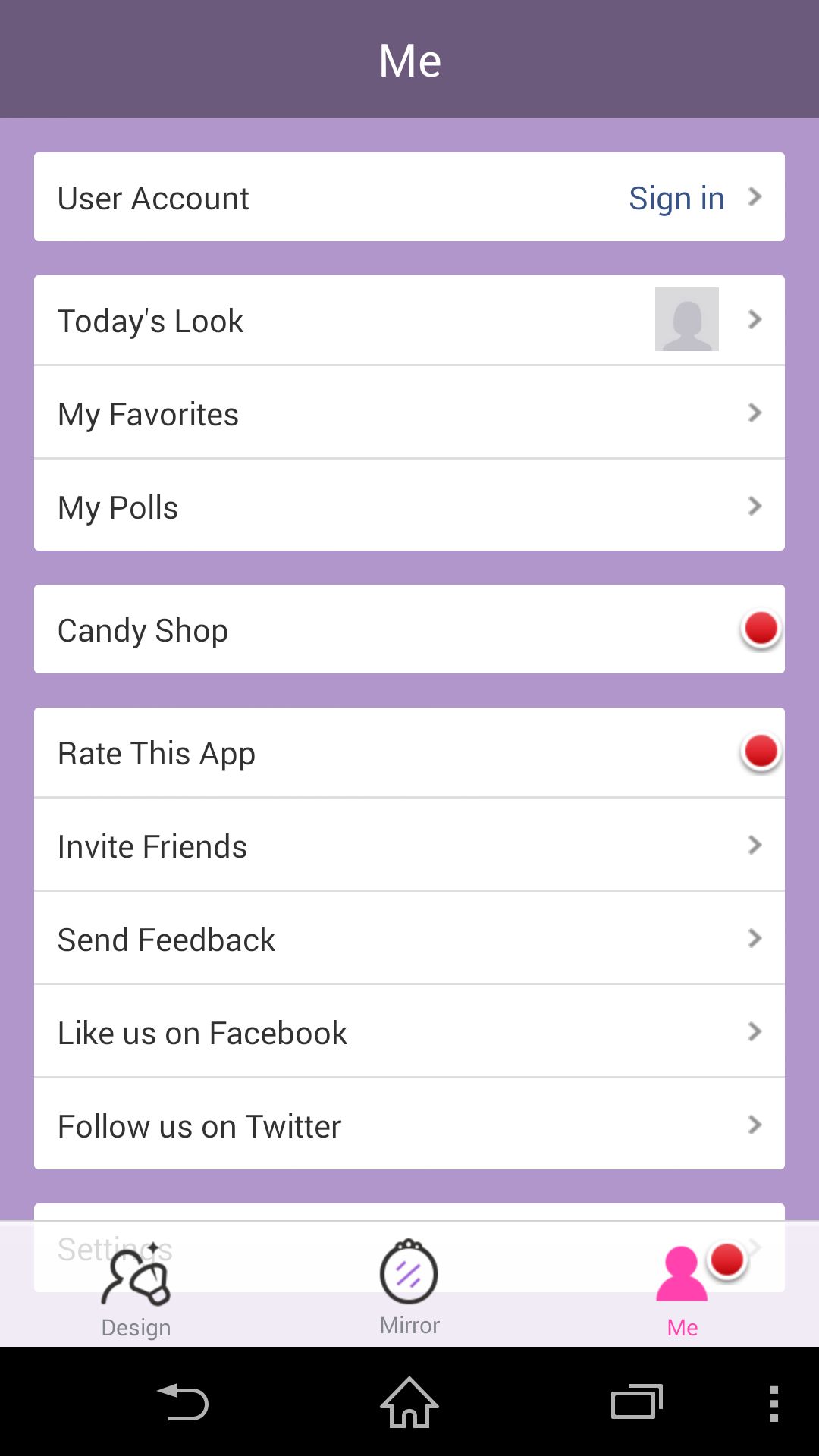The height and width of the screenshot is (1456, 819).
Task: Choose Send Feedback
Action: [x=409, y=939]
